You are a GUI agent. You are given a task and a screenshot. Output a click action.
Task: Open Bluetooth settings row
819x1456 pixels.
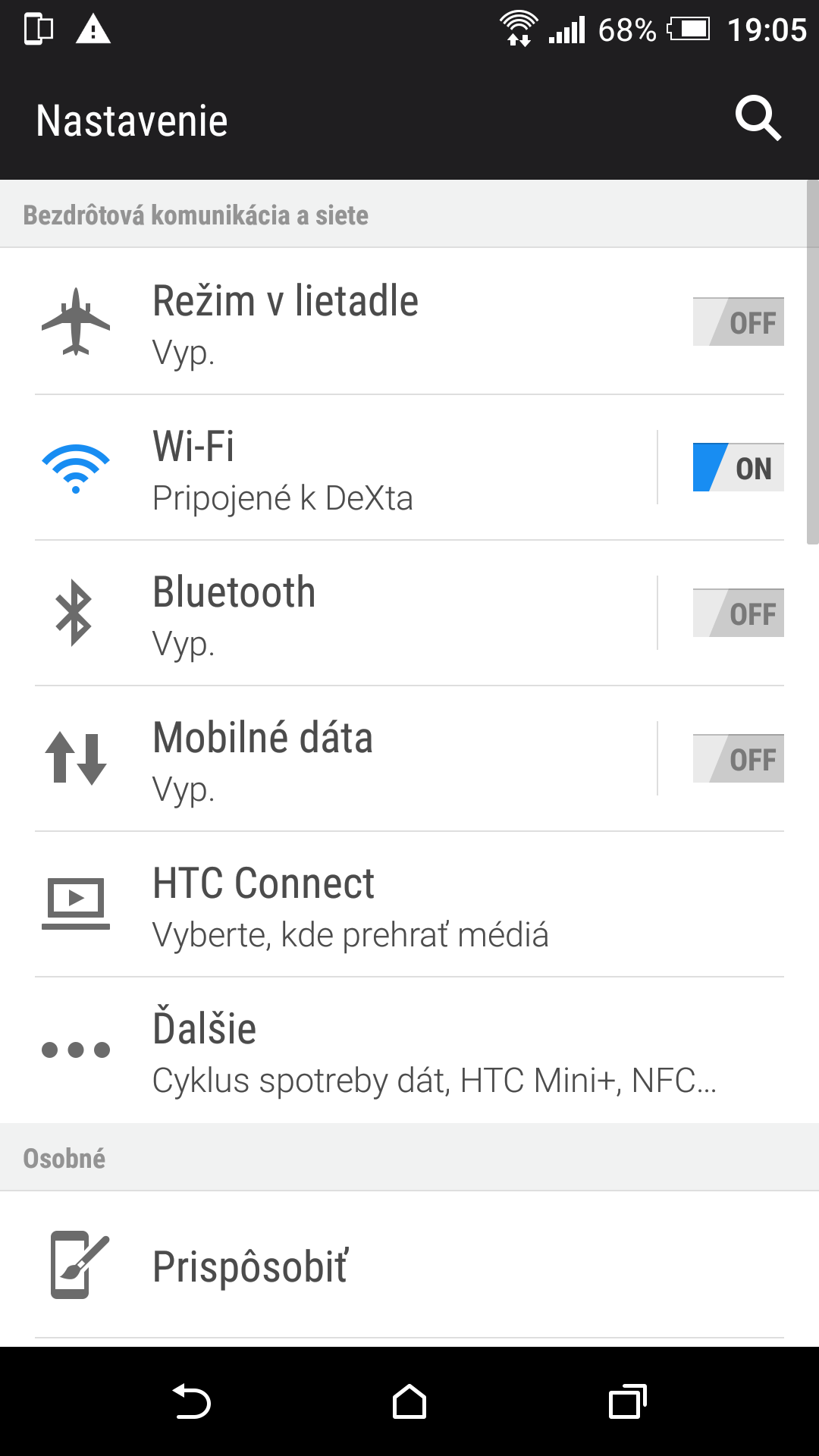pos(341,613)
